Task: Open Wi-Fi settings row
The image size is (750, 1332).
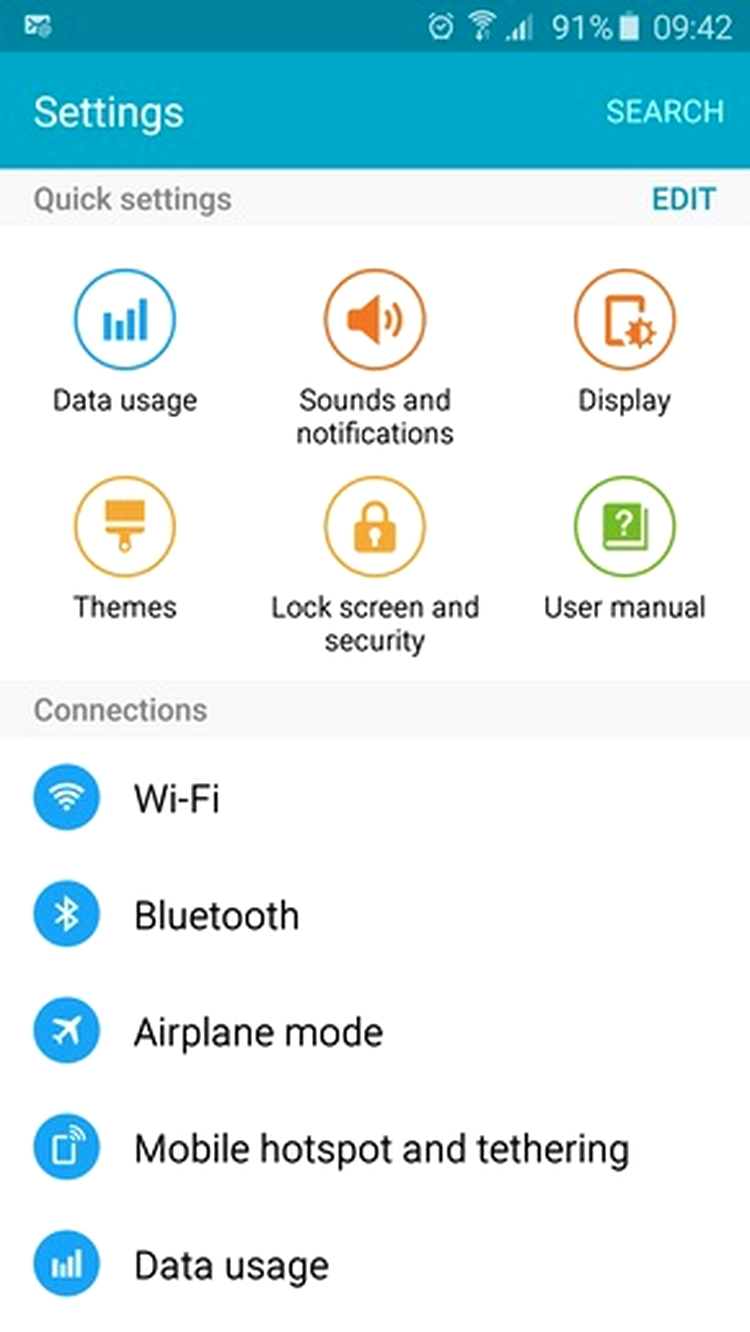Action: point(375,798)
